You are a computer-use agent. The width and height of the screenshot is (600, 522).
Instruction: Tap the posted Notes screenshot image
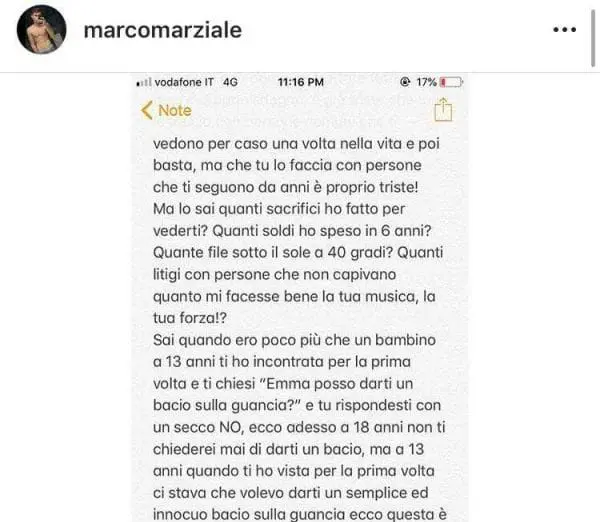pos(300,300)
